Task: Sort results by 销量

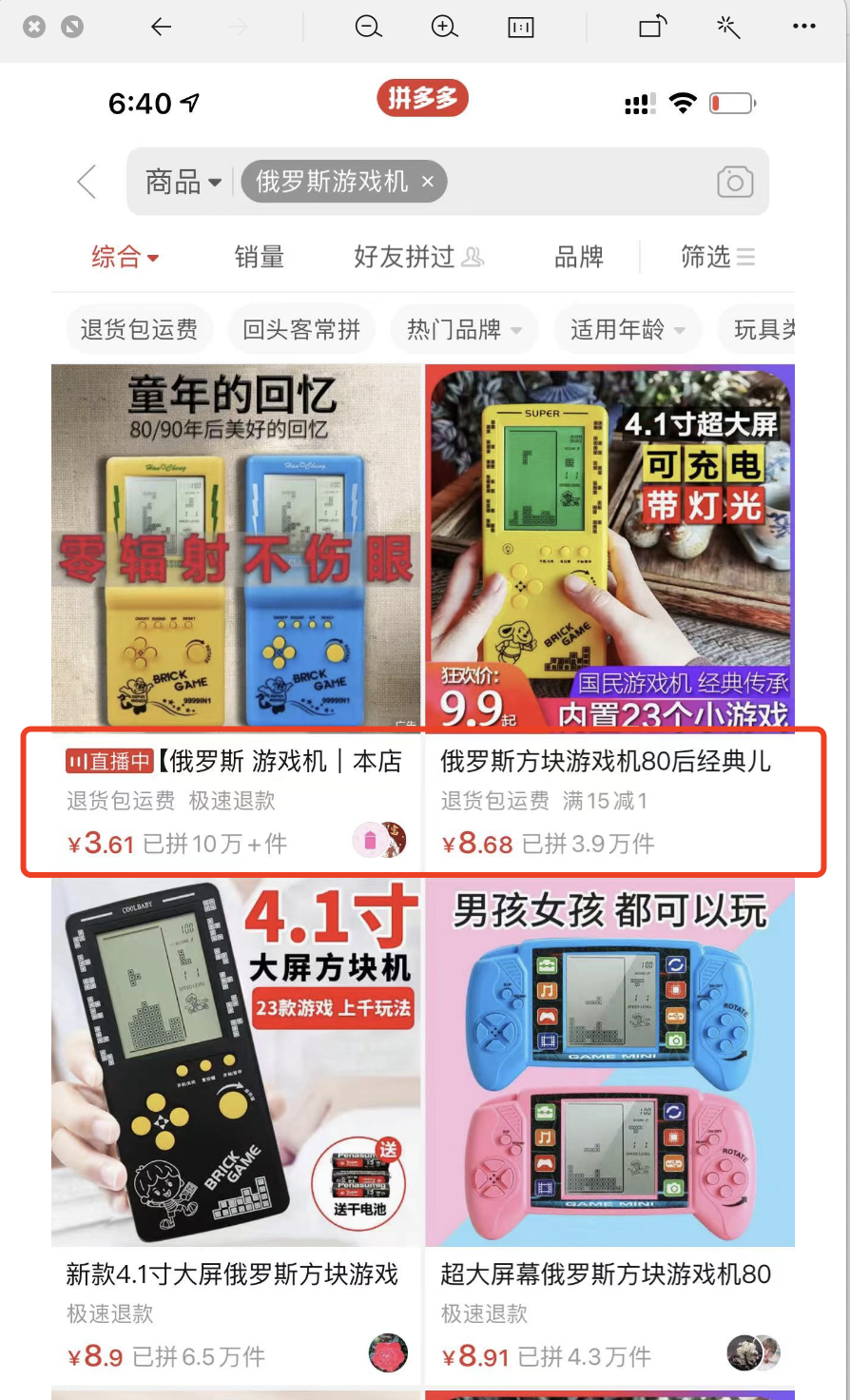Action: point(260,257)
